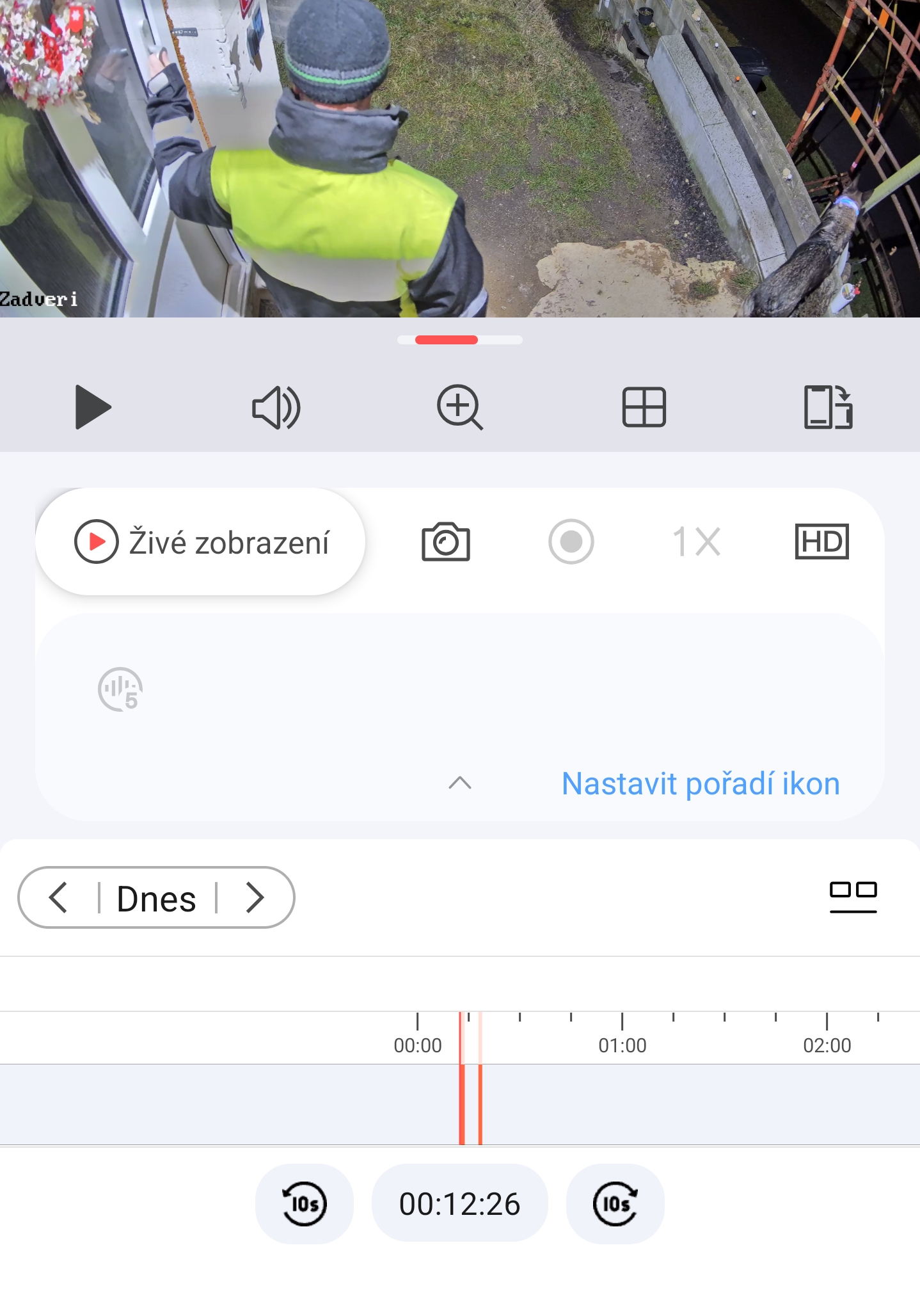Resume playback of the recording
920x1316 pixels.
point(93,407)
